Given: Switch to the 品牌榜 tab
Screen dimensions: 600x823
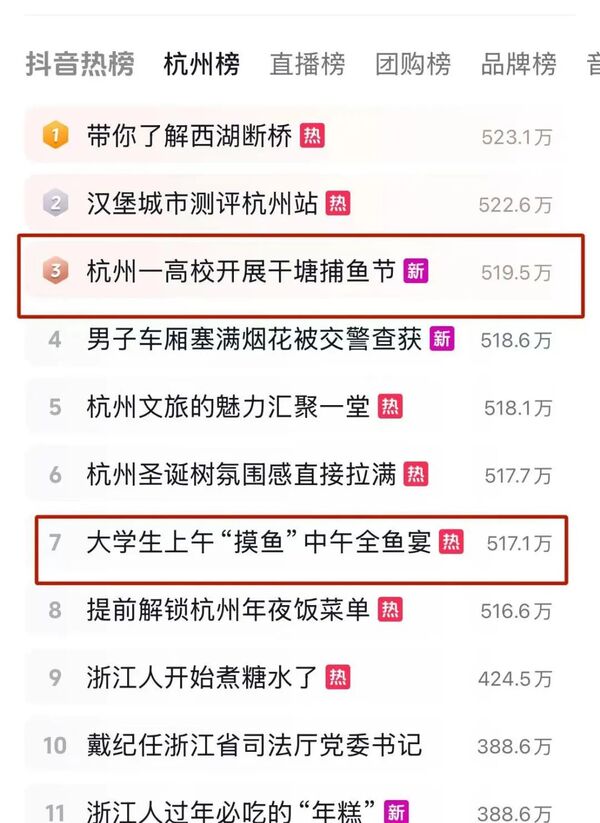Looking at the screenshot, I should tap(518, 65).
